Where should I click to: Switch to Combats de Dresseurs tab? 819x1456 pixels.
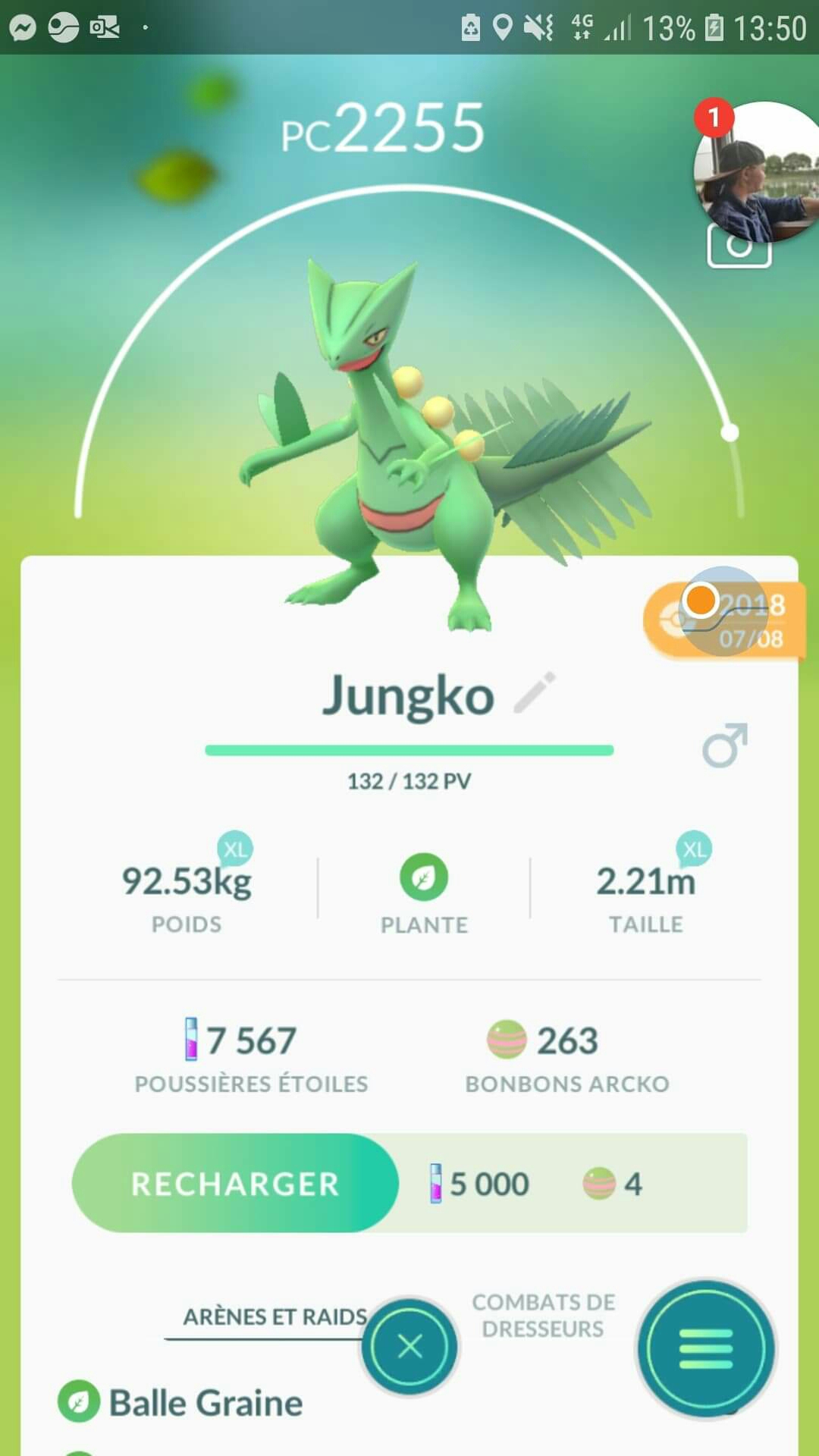pos(543,1316)
